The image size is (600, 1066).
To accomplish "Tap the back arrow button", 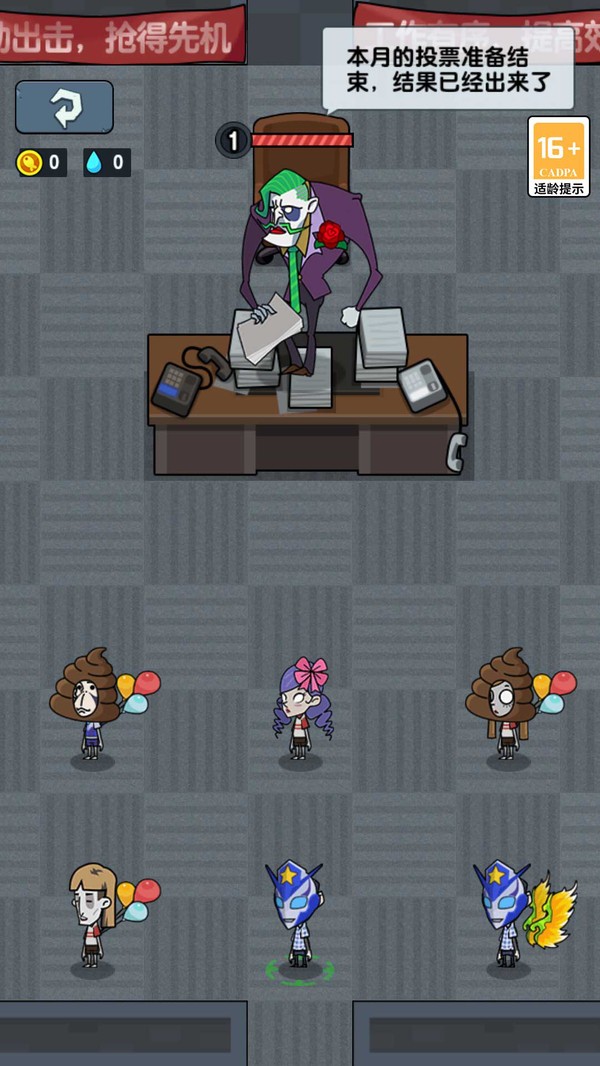I will click(x=64, y=107).
